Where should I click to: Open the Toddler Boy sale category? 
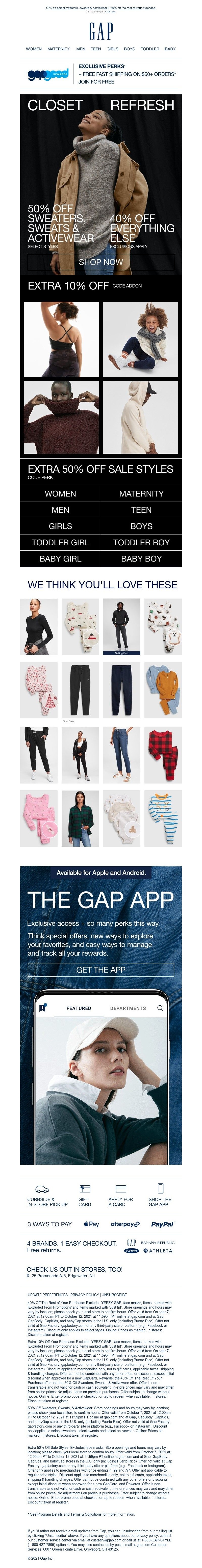tap(141, 542)
